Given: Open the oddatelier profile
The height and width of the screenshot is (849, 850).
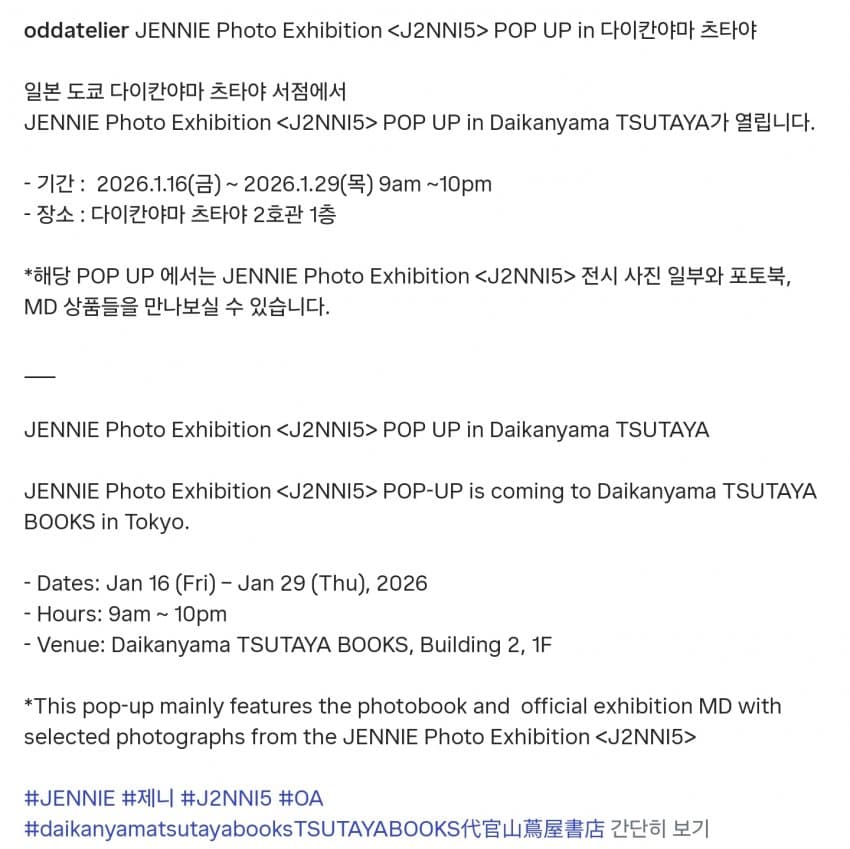Looking at the screenshot, I should (x=76, y=30).
